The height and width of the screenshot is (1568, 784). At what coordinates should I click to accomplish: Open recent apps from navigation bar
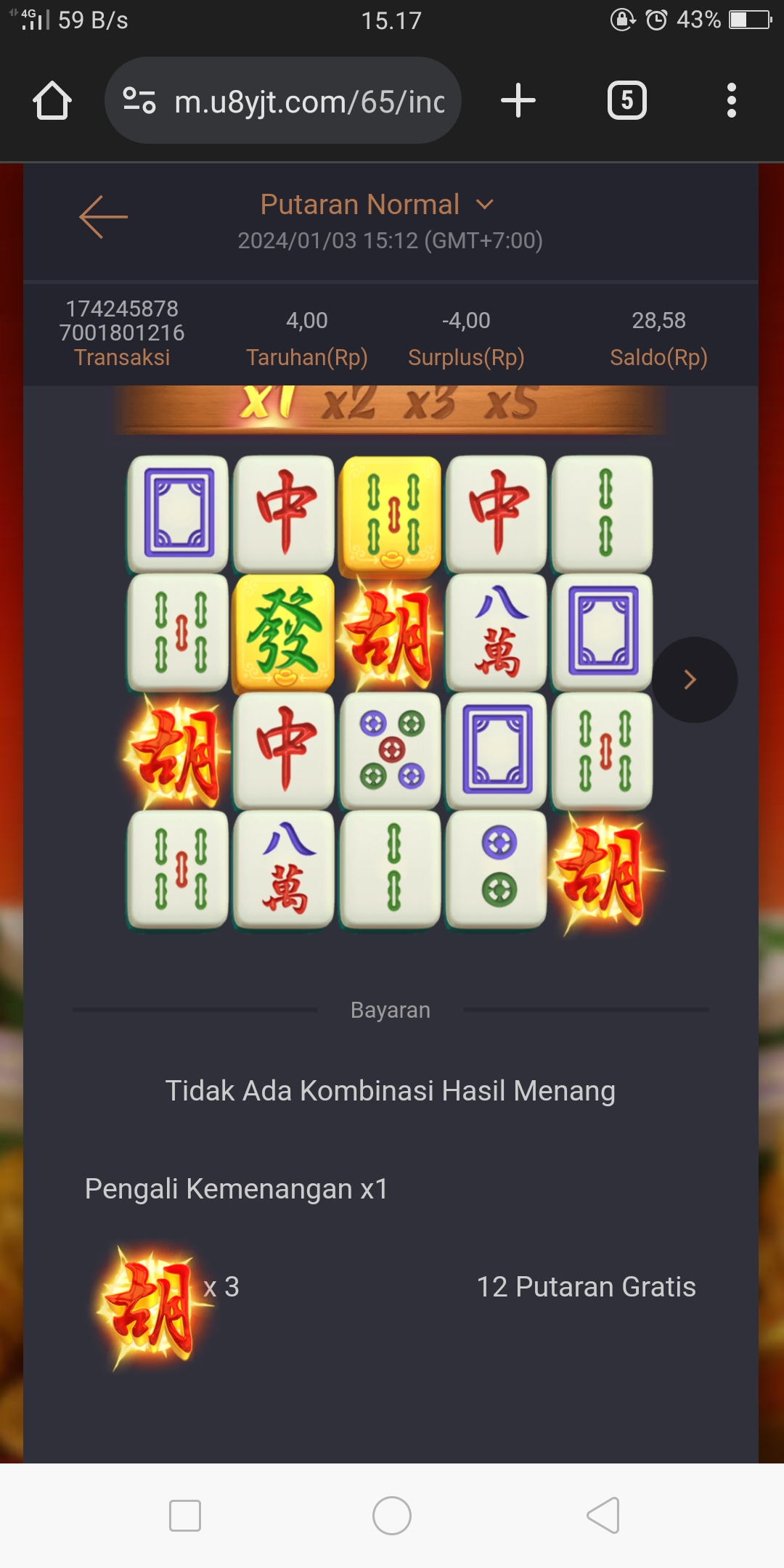pos(184,1516)
